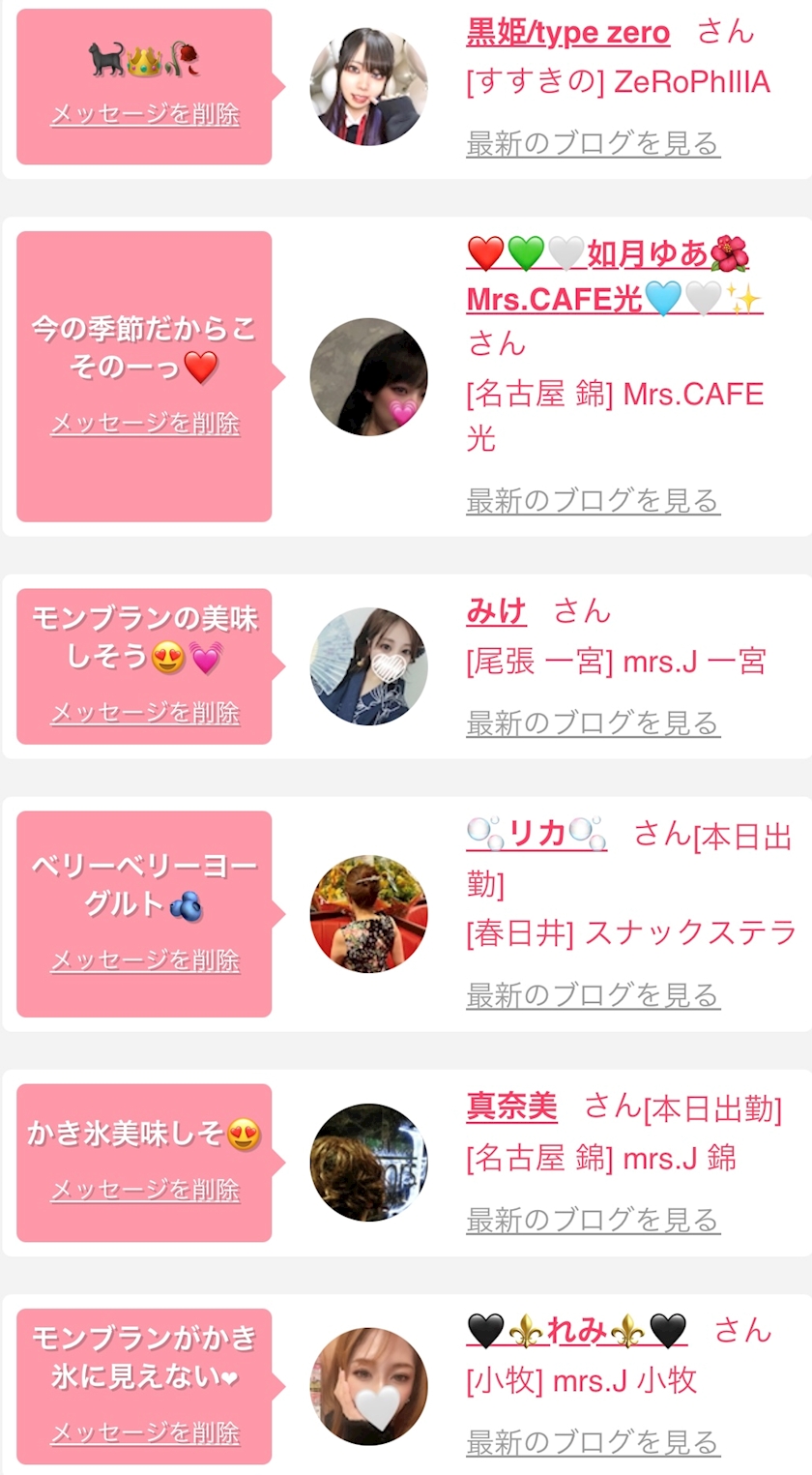
Task: View 真奈美's latest blog
Action: 593,1220
